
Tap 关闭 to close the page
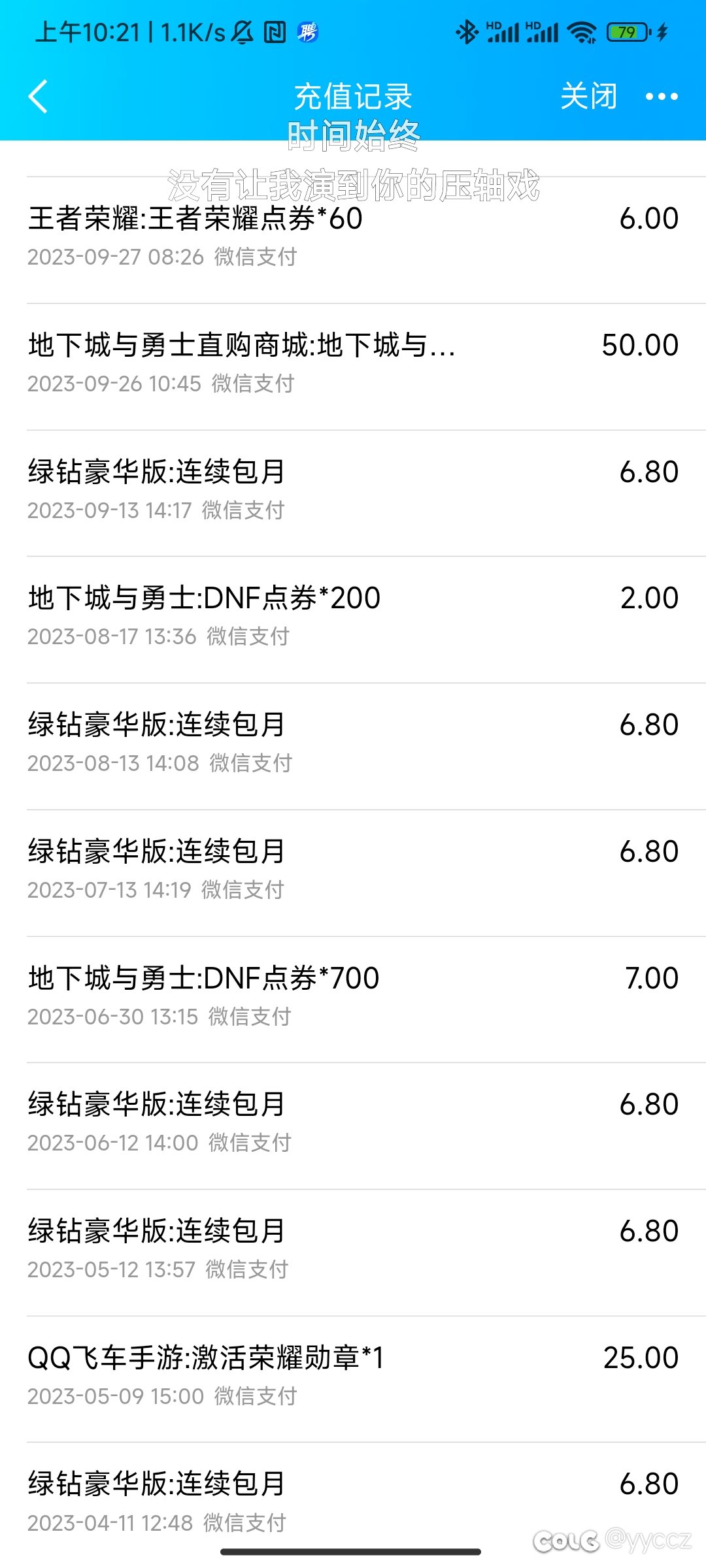tap(589, 97)
